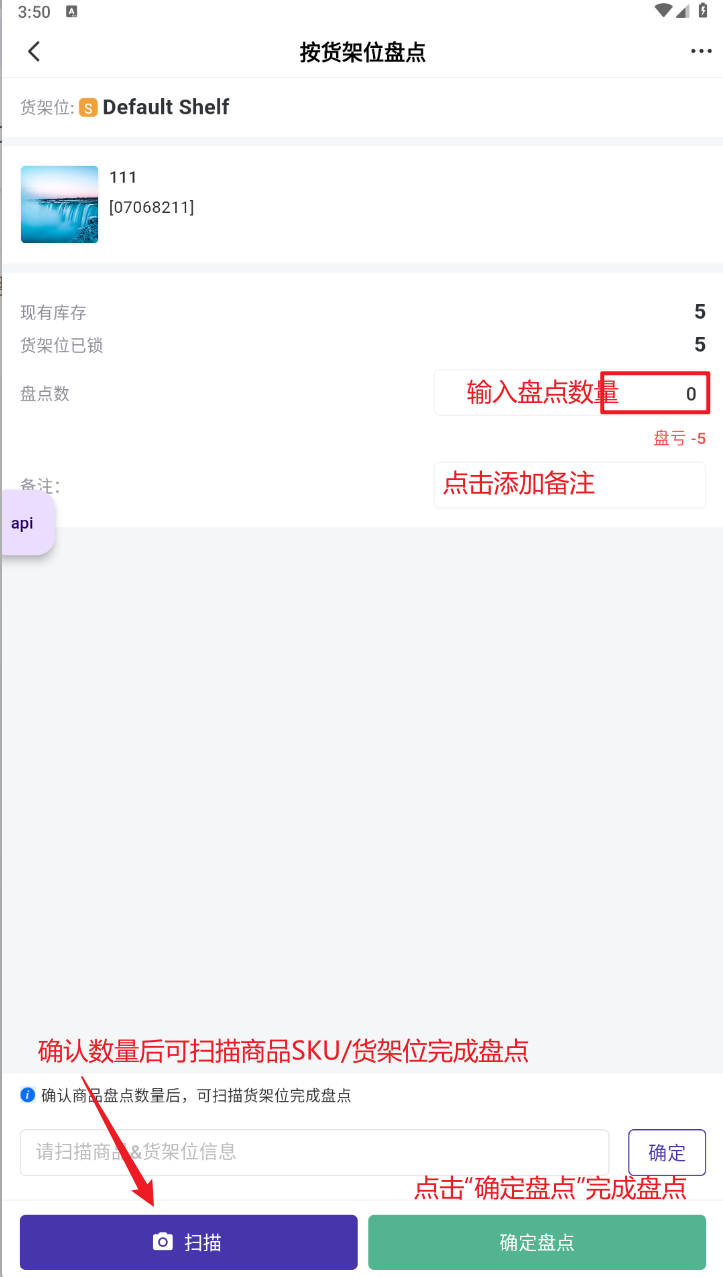Tap the 盘点数 quantity input field
Viewport: 723px width, 1277px height.
point(570,394)
